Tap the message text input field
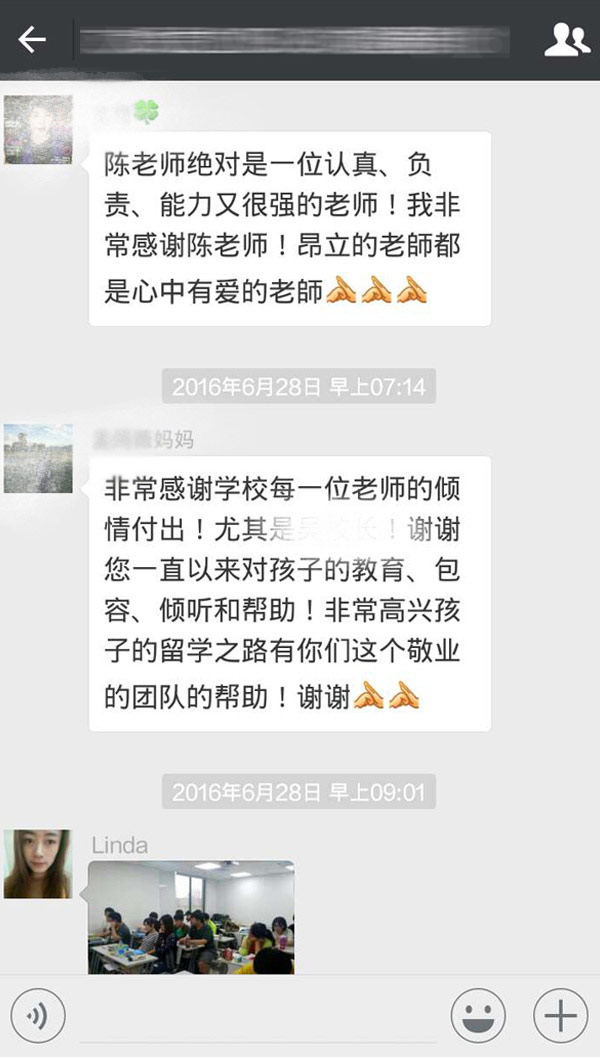 (258, 1016)
